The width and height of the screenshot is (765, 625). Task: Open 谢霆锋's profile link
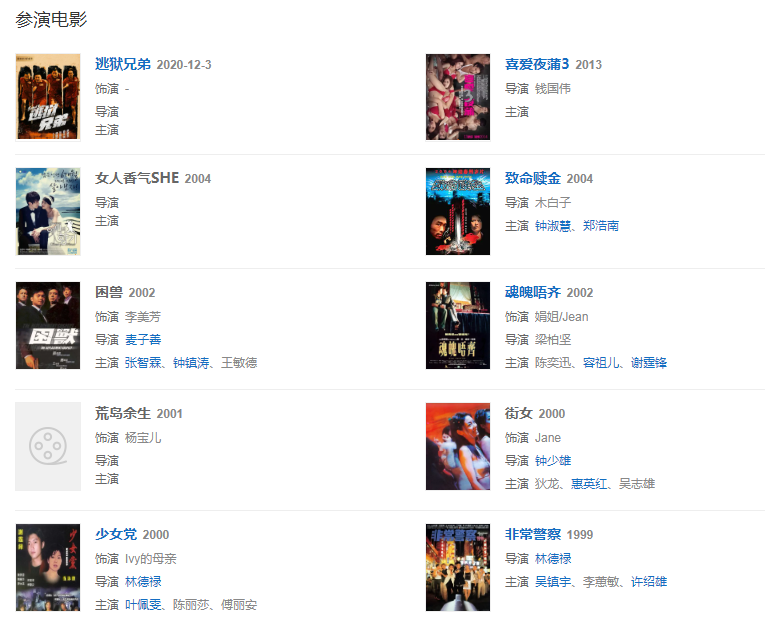tap(649, 363)
